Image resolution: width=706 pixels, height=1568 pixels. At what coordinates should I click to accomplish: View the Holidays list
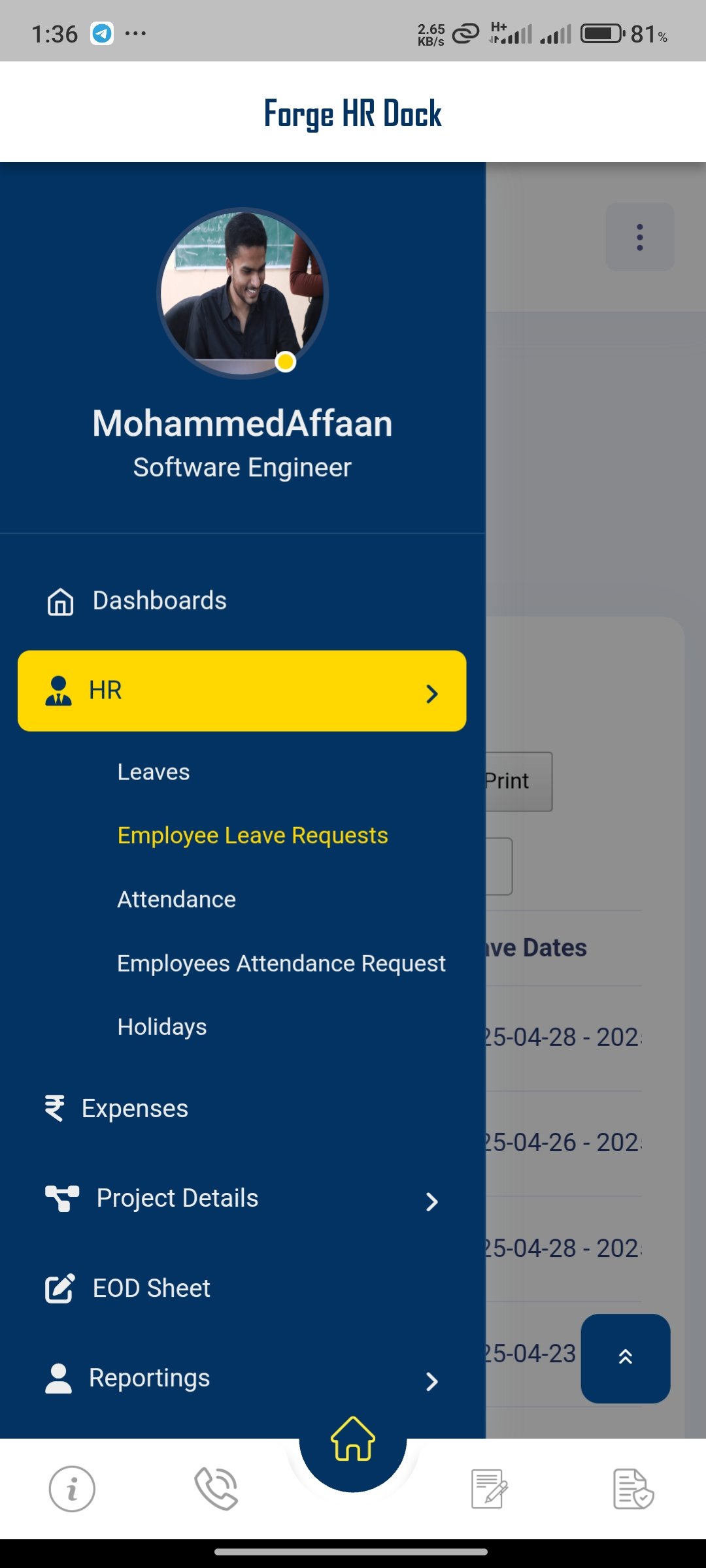[162, 1027]
